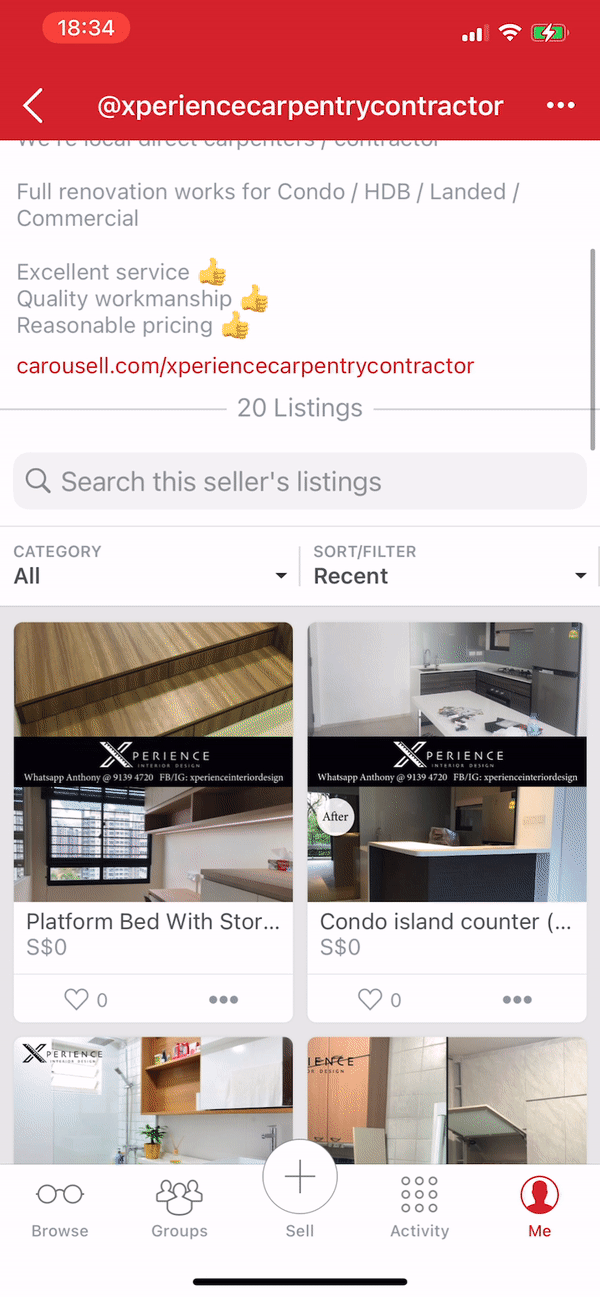
Task: Switch to the Browse tab
Action: [x=60, y=1206]
